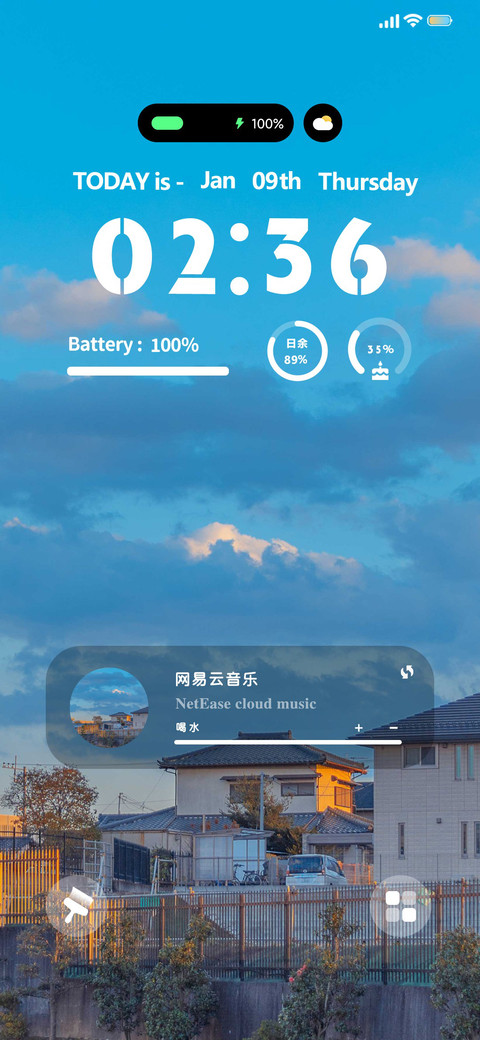Tap the refresh icon in the music widget
The image size is (480, 1040).
tap(407, 672)
